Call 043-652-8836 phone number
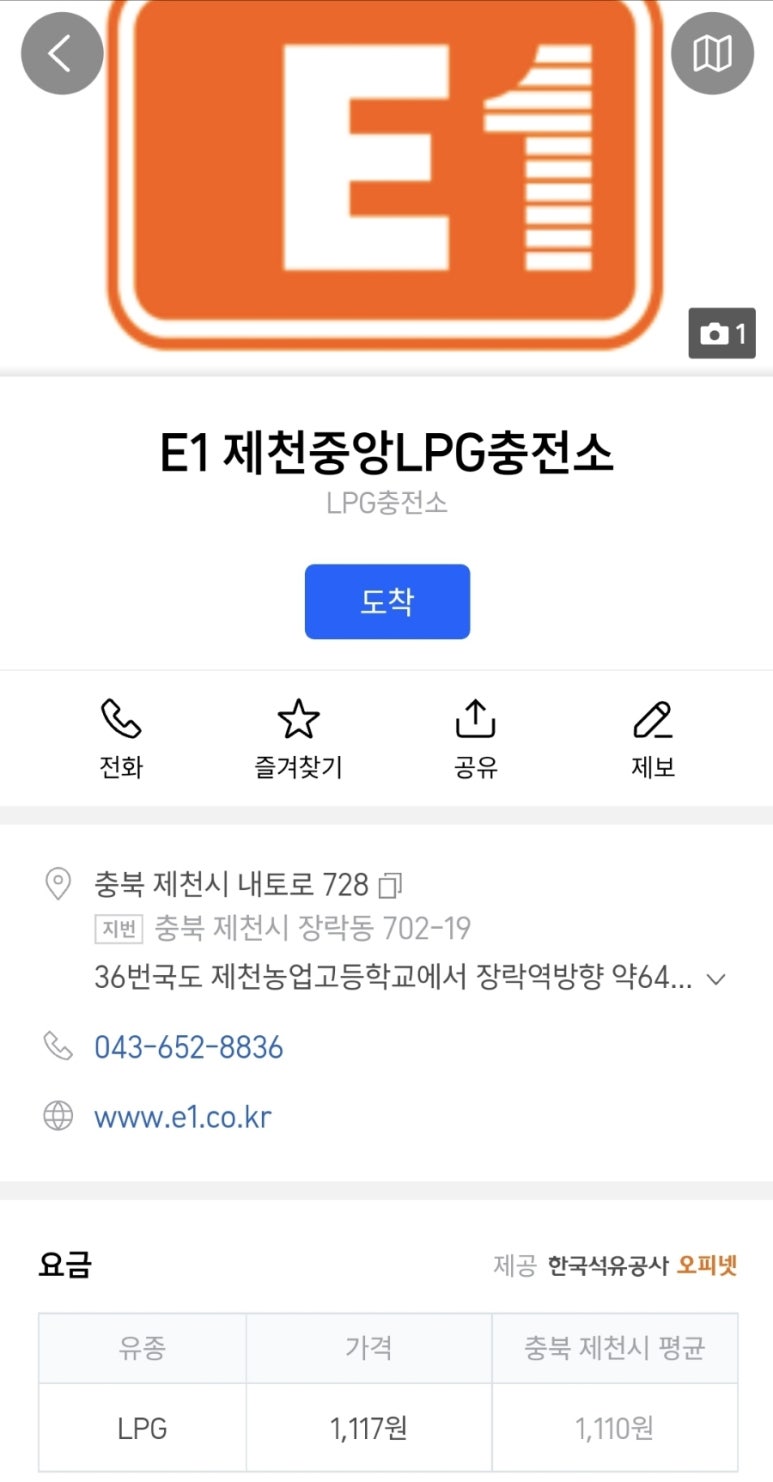This screenshot has height=1482, width=773. pos(188,1047)
